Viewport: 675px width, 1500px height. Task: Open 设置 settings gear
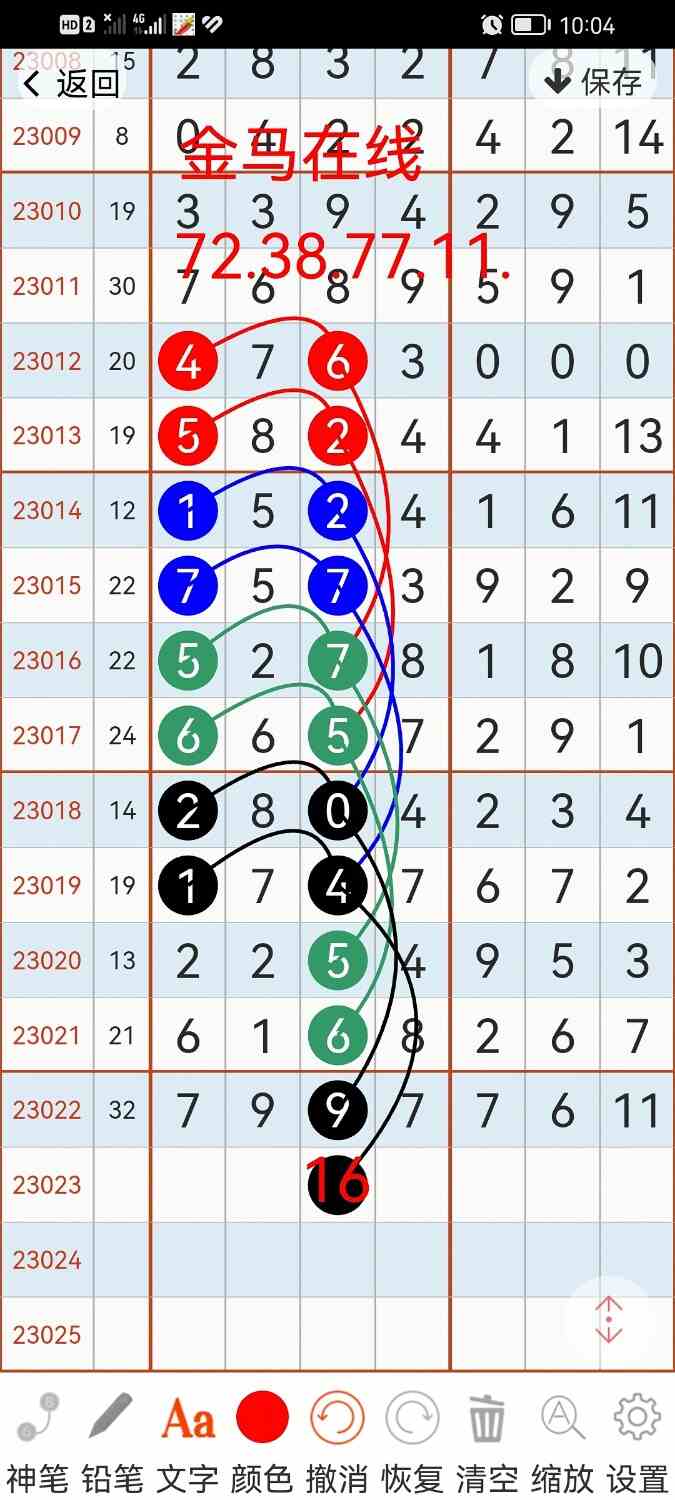tap(637, 1442)
